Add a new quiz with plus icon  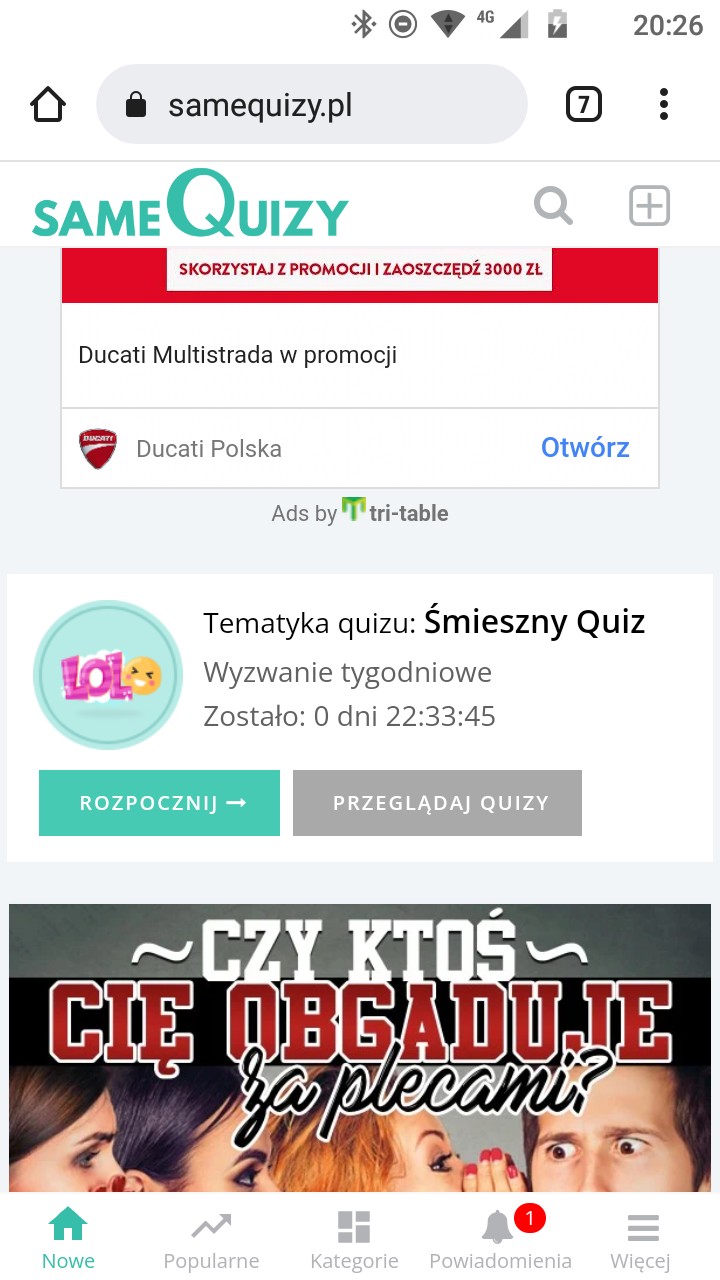[x=649, y=207]
